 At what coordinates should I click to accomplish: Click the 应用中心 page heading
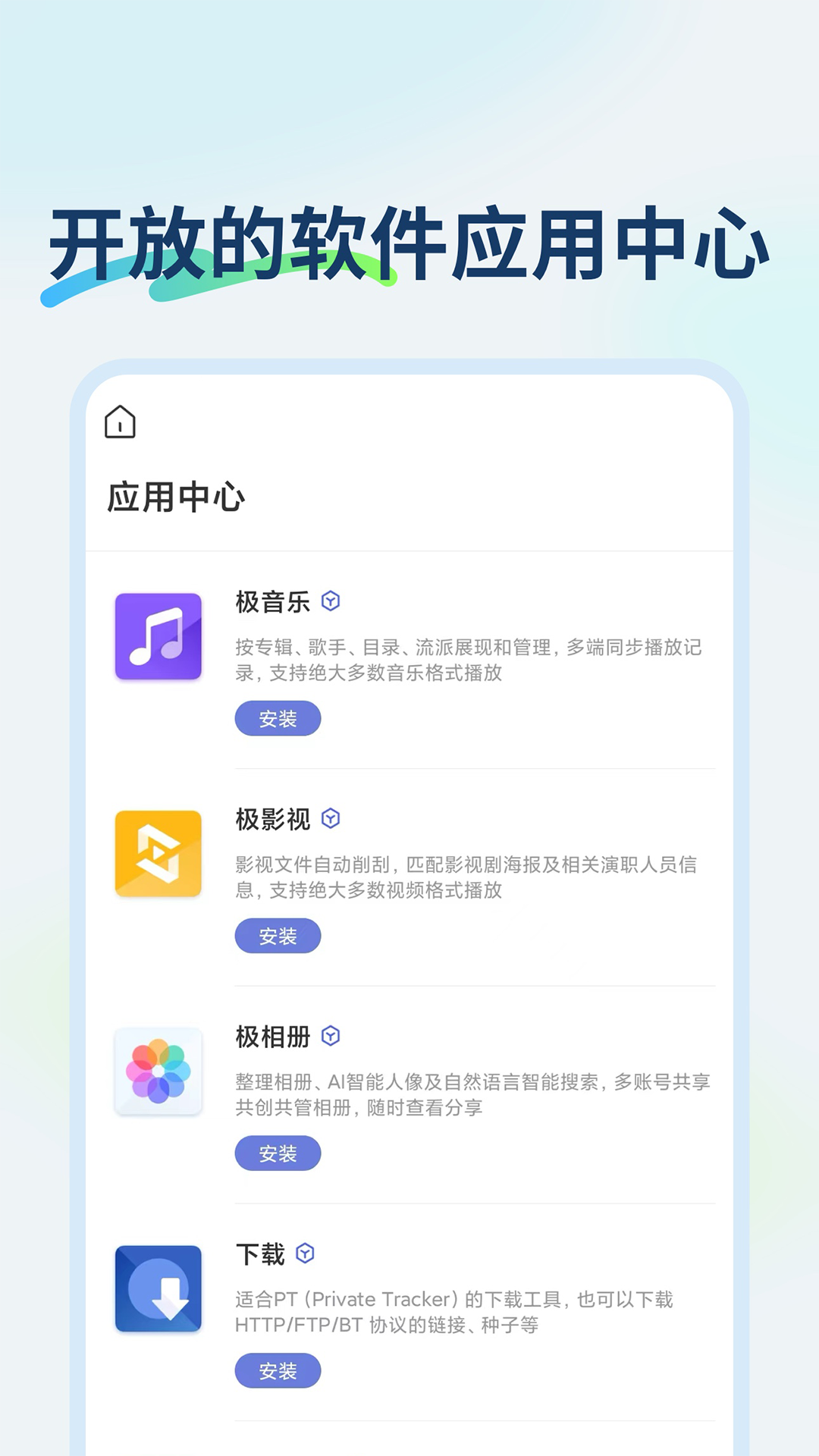point(174,494)
